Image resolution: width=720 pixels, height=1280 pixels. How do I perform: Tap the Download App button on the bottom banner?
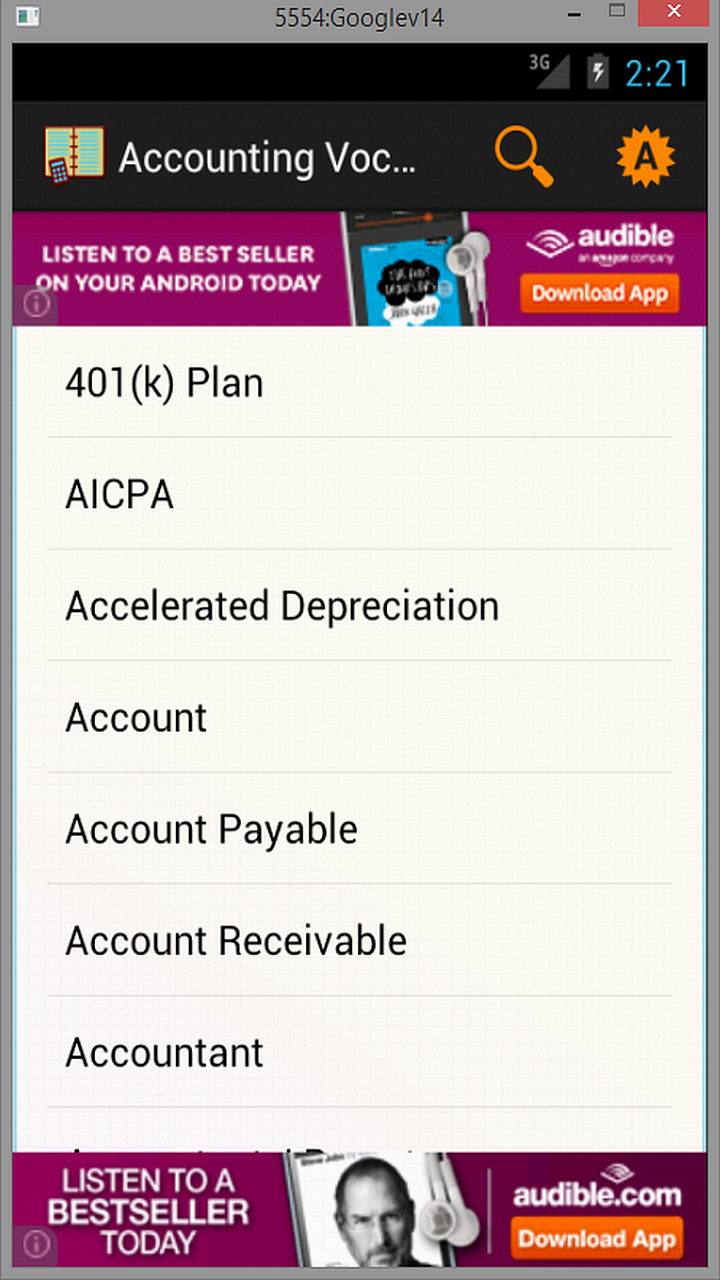pos(596,1239)
